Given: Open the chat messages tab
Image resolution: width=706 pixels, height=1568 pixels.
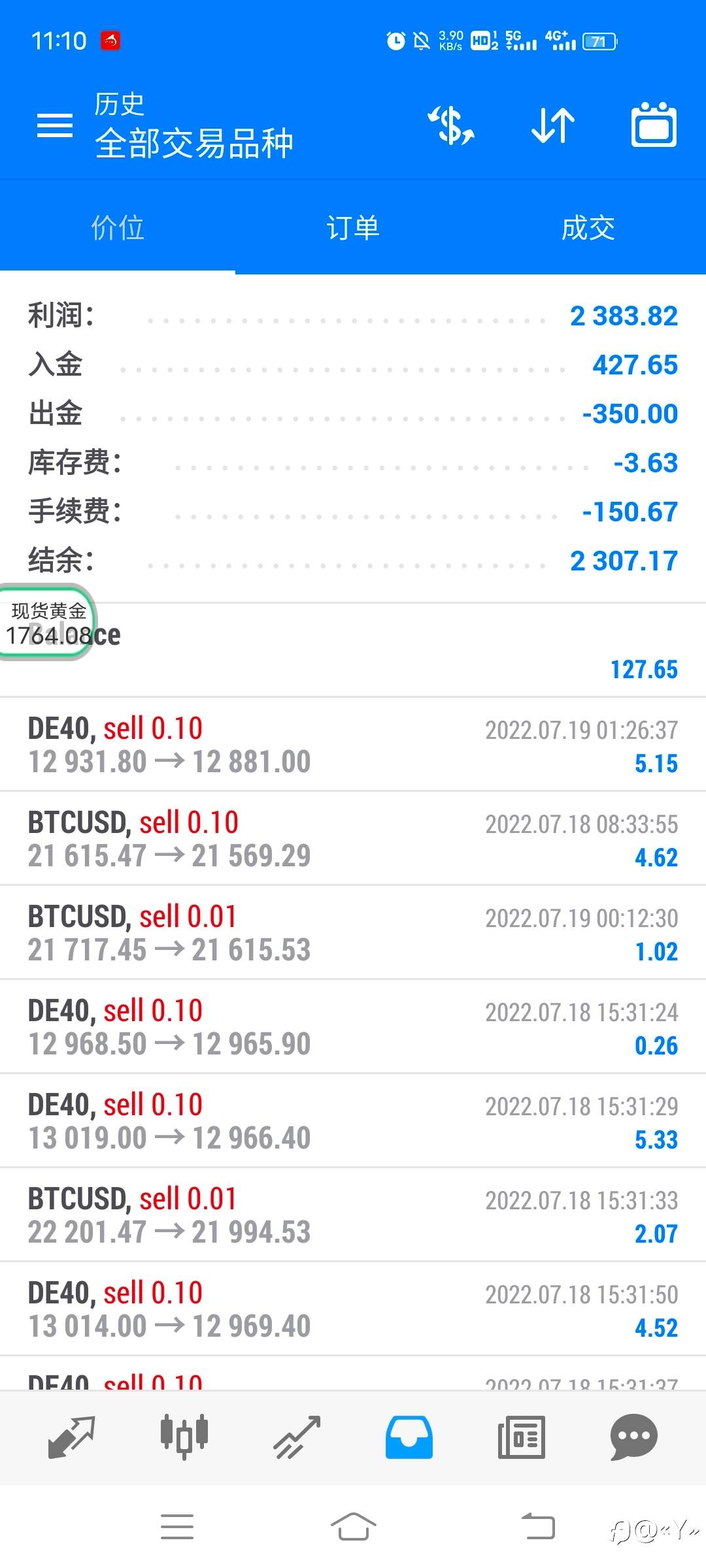Looking at the screenshot, I should (x=634, y=1437).
